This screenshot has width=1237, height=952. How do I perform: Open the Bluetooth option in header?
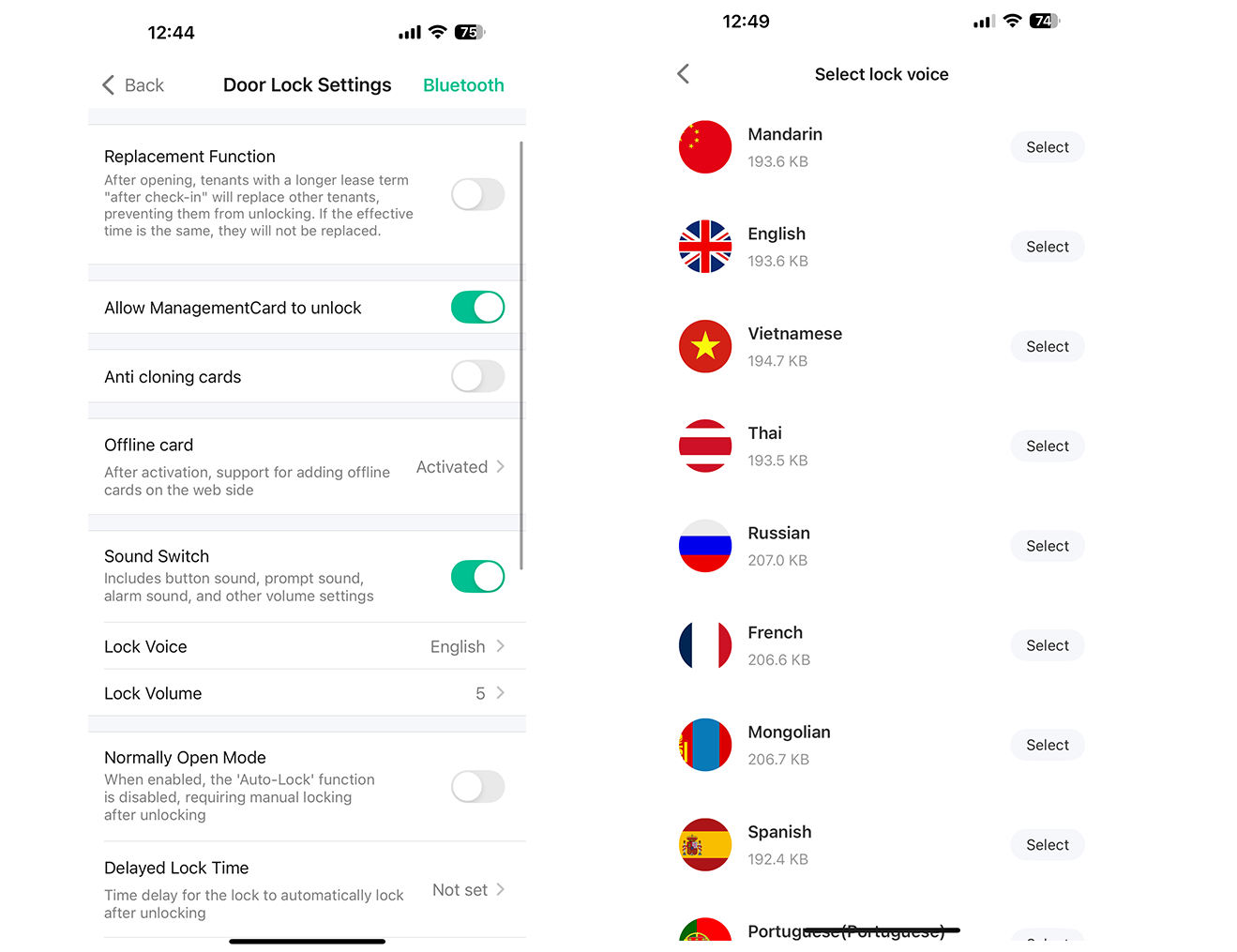point(463,85)
